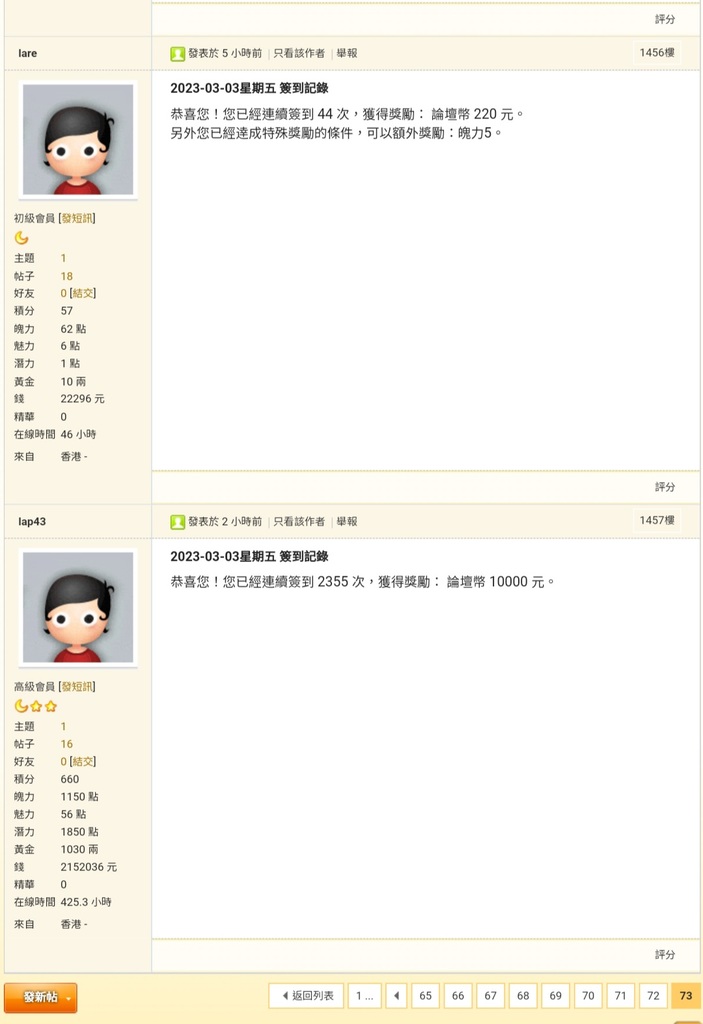Jump to first page of thread
This screenshot has width=703, height=1024.
364,996
